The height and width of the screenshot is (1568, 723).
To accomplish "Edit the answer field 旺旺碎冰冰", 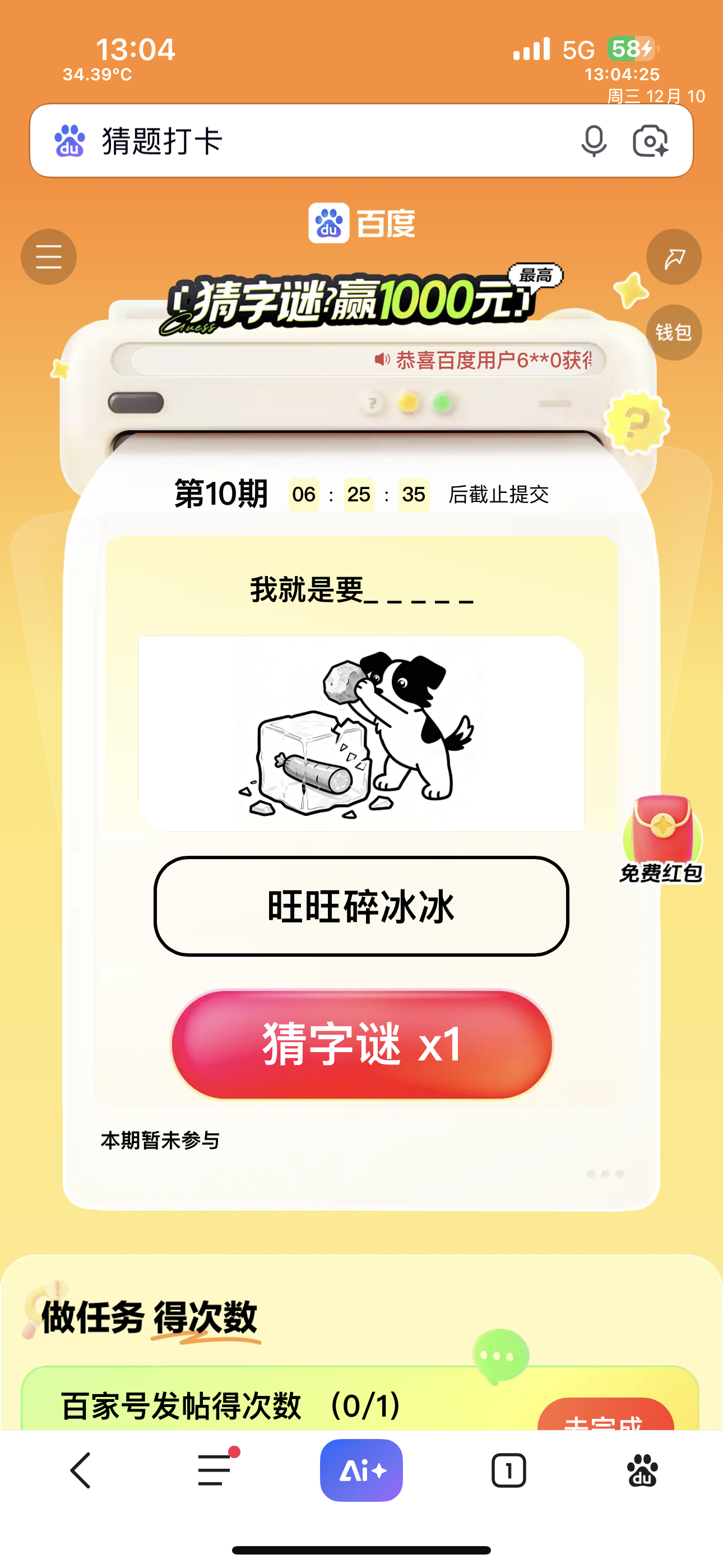I will coord(361,906).
